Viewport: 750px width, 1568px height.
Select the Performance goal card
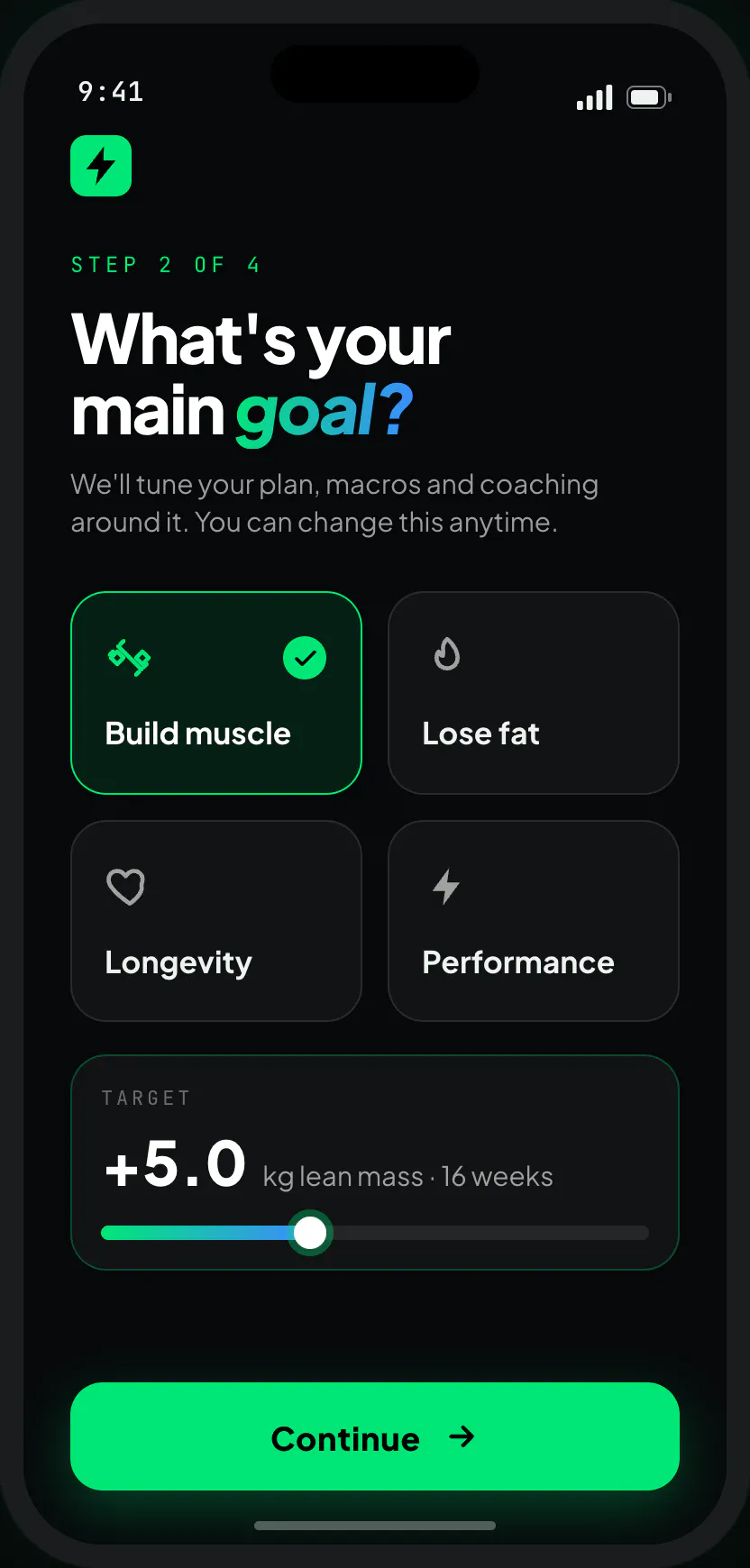pyautogui.click(x=534, y=921)
